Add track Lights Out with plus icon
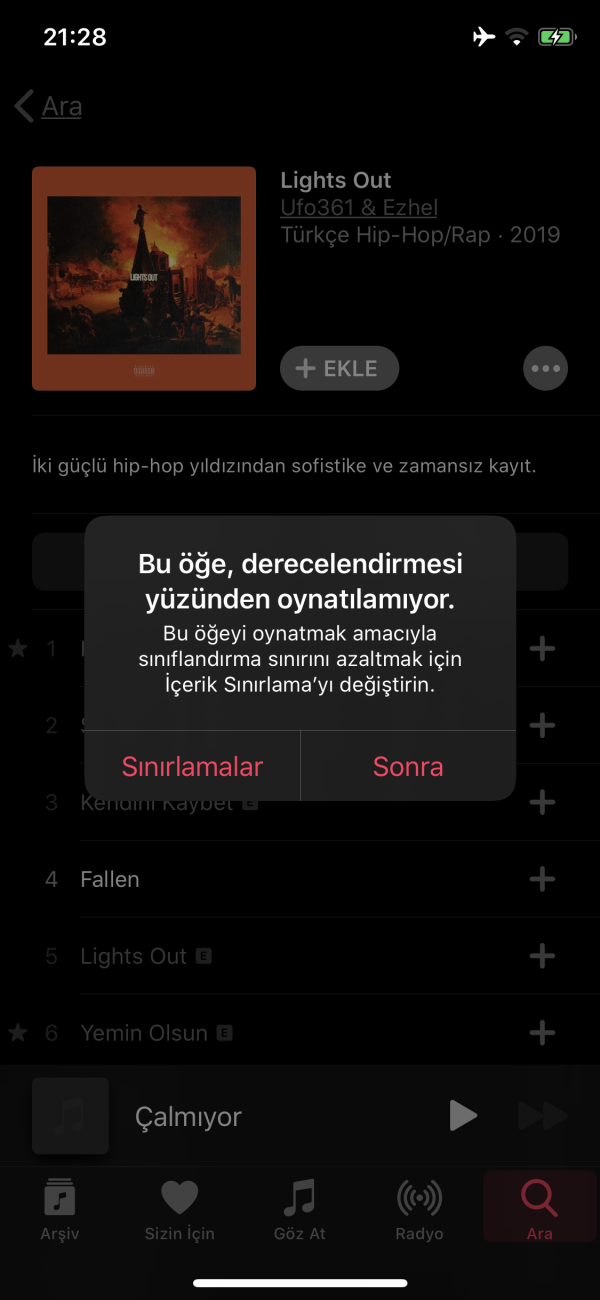The height and width of the screenshot is (1300, 600). (x=541, y=957)
